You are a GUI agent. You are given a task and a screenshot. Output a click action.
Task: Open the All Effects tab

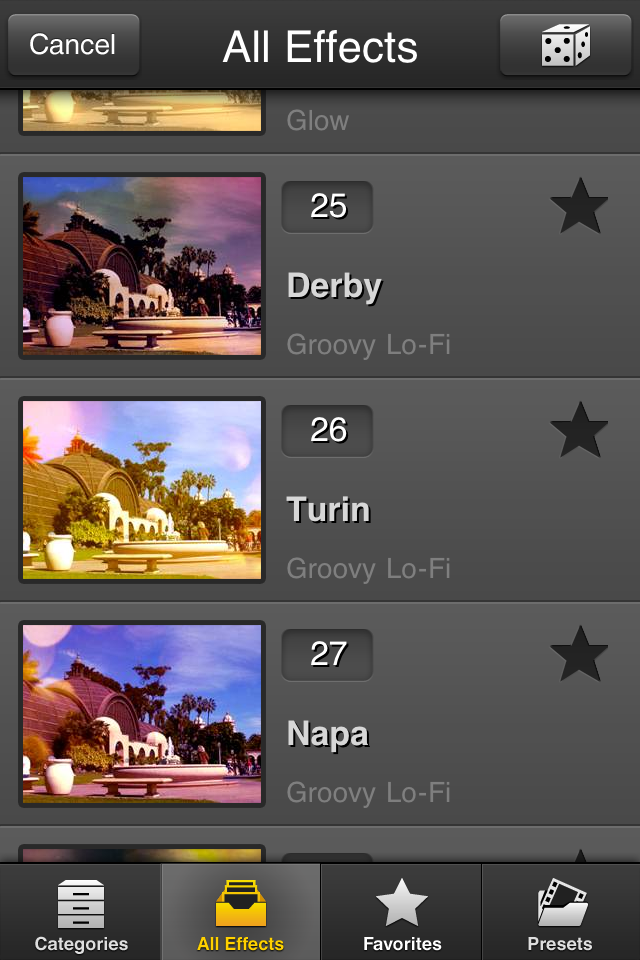241,914
